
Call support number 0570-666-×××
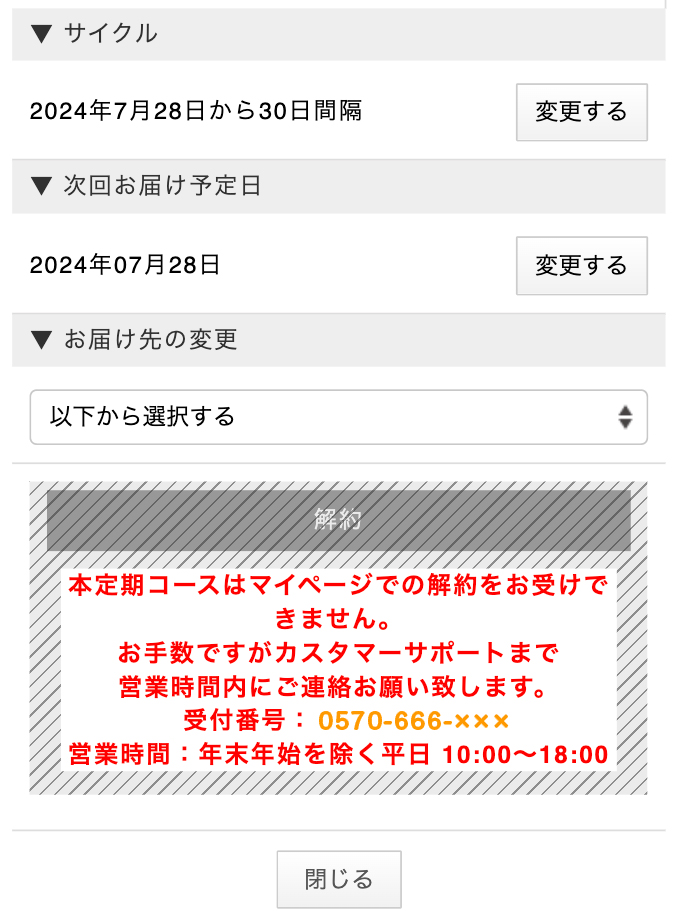coord(414,721)
